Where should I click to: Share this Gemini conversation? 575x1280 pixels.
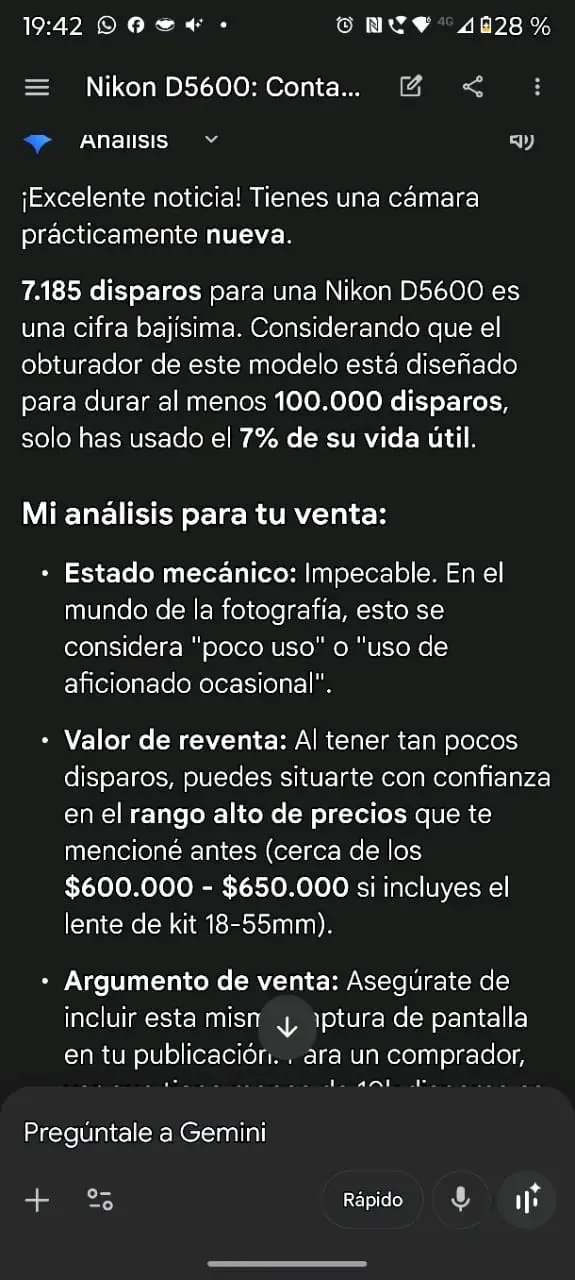[473, 87]
